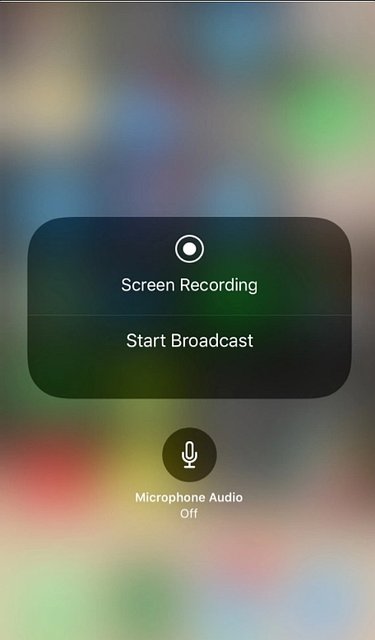
Task: Select the Screen Recording option
Action: pos(189,266)
